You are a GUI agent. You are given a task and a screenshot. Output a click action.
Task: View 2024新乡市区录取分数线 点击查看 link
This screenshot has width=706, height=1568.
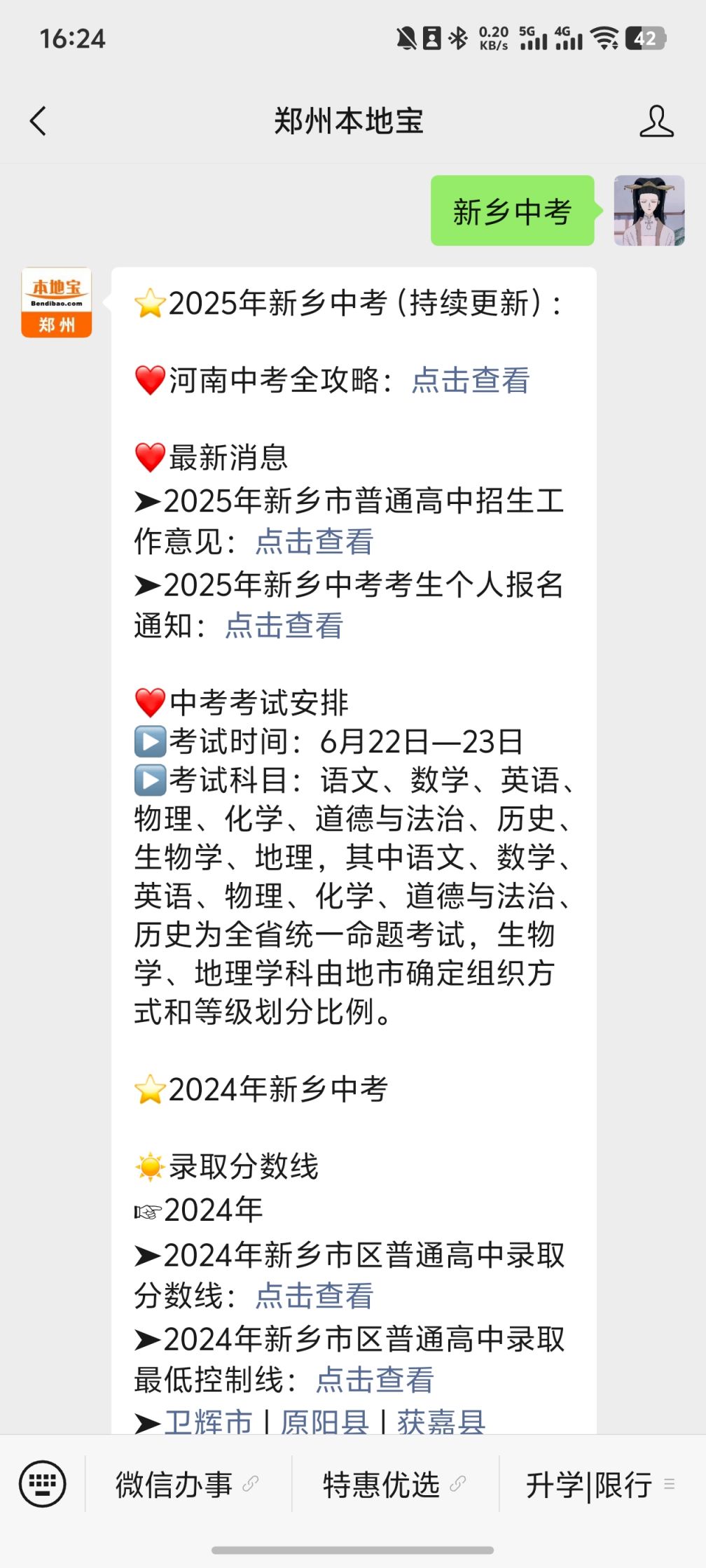pyautogui.click(x=314, y=1296)
